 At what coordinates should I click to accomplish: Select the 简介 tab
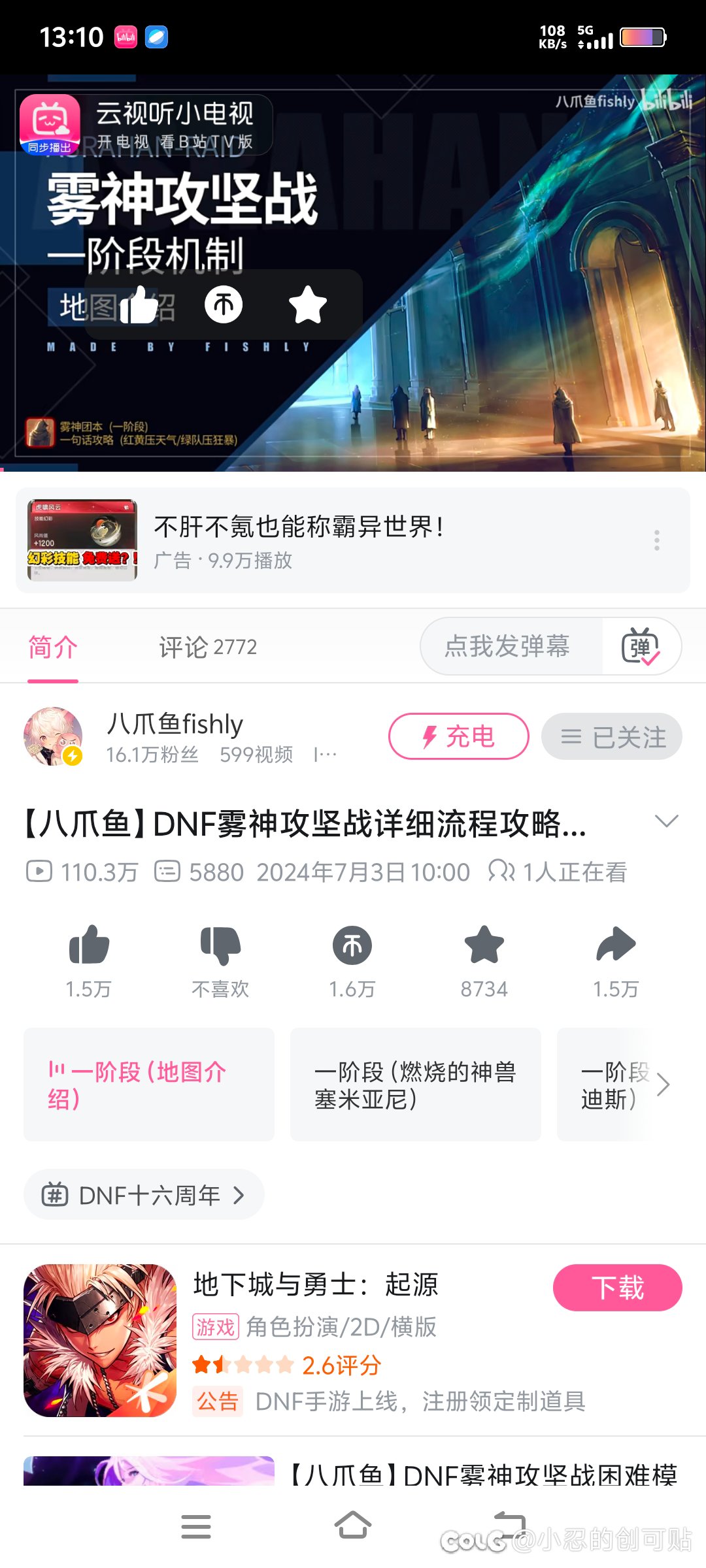pos(53,647)
